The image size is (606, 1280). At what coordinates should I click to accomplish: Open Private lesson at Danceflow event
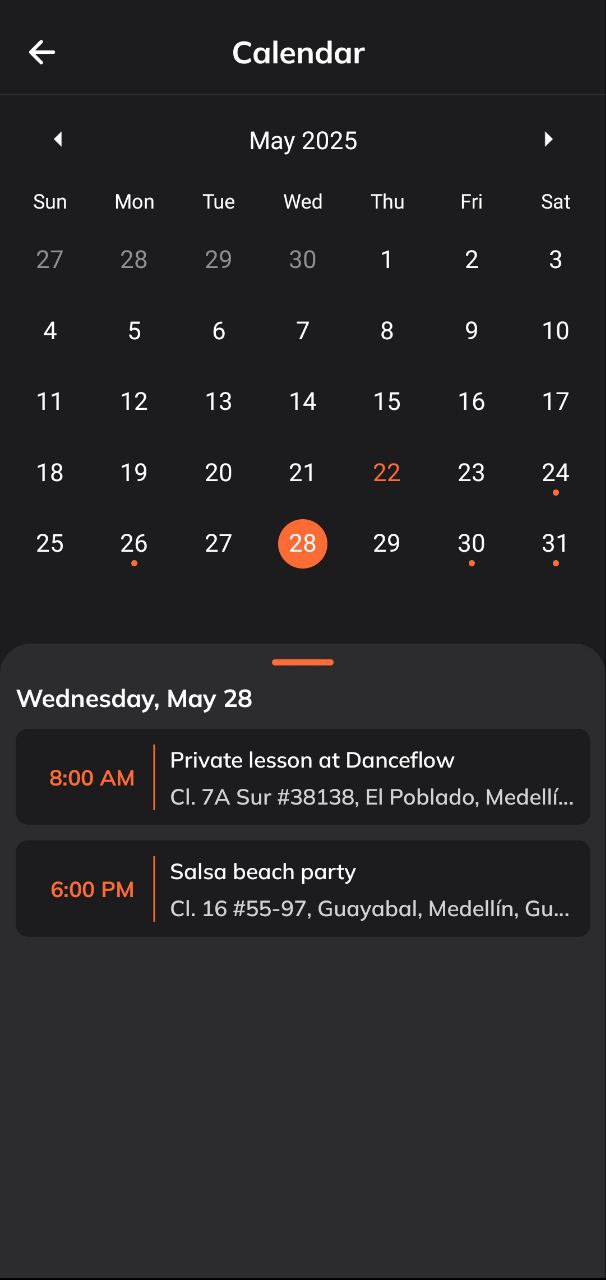302,777
